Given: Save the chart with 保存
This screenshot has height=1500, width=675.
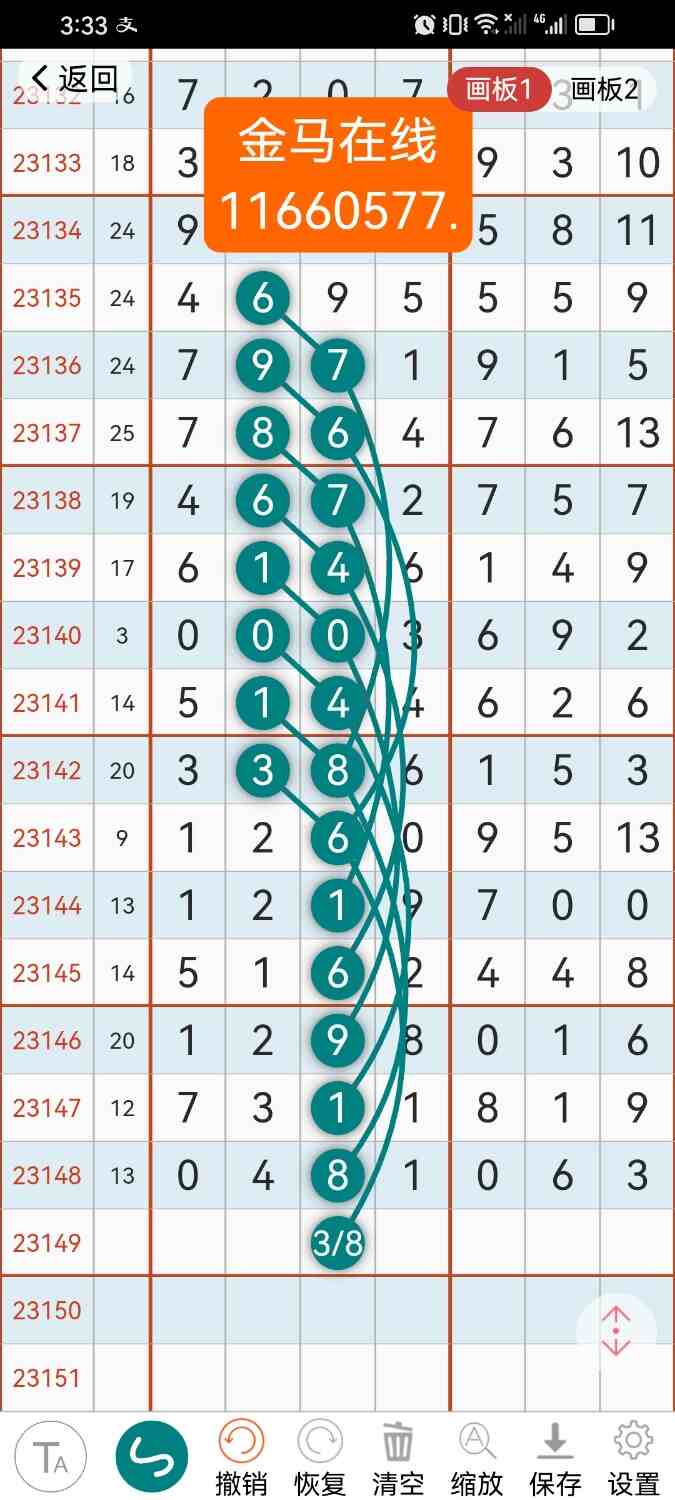Looking at the screenshot, I should tap(555, 1457).
